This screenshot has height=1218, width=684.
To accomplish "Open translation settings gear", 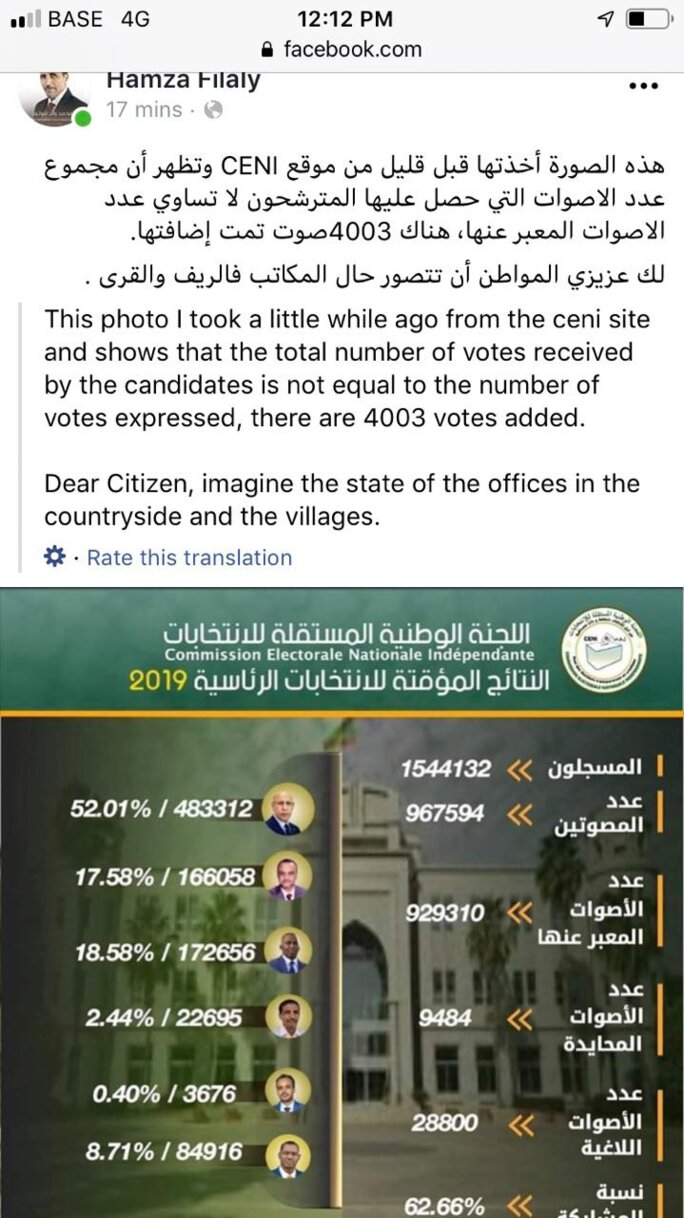I will click(55, 557).
